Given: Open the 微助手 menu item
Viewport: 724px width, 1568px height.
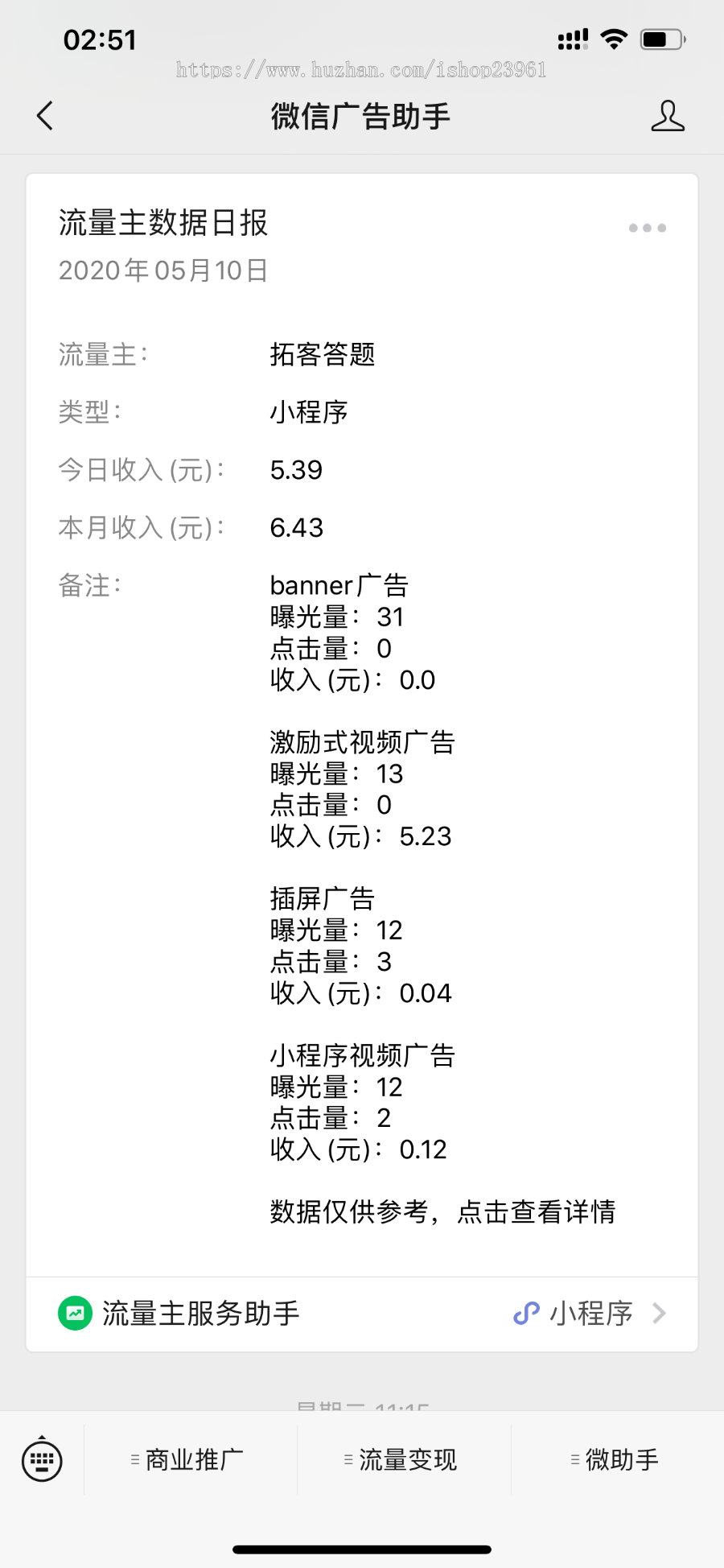Looking at the screenshot, I should click(x=615, y=1459).
